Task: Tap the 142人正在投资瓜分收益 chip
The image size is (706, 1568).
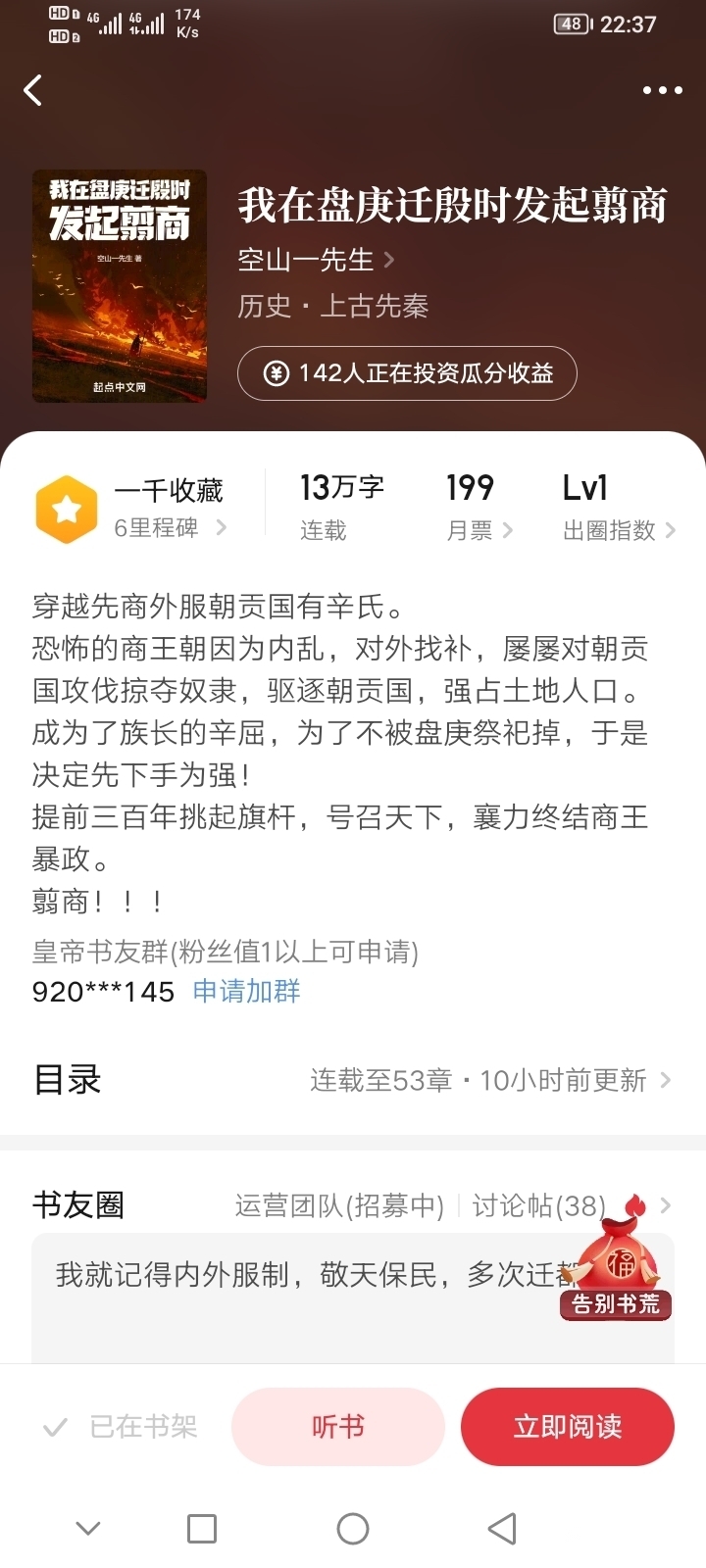Action: (x=406, y=373)
